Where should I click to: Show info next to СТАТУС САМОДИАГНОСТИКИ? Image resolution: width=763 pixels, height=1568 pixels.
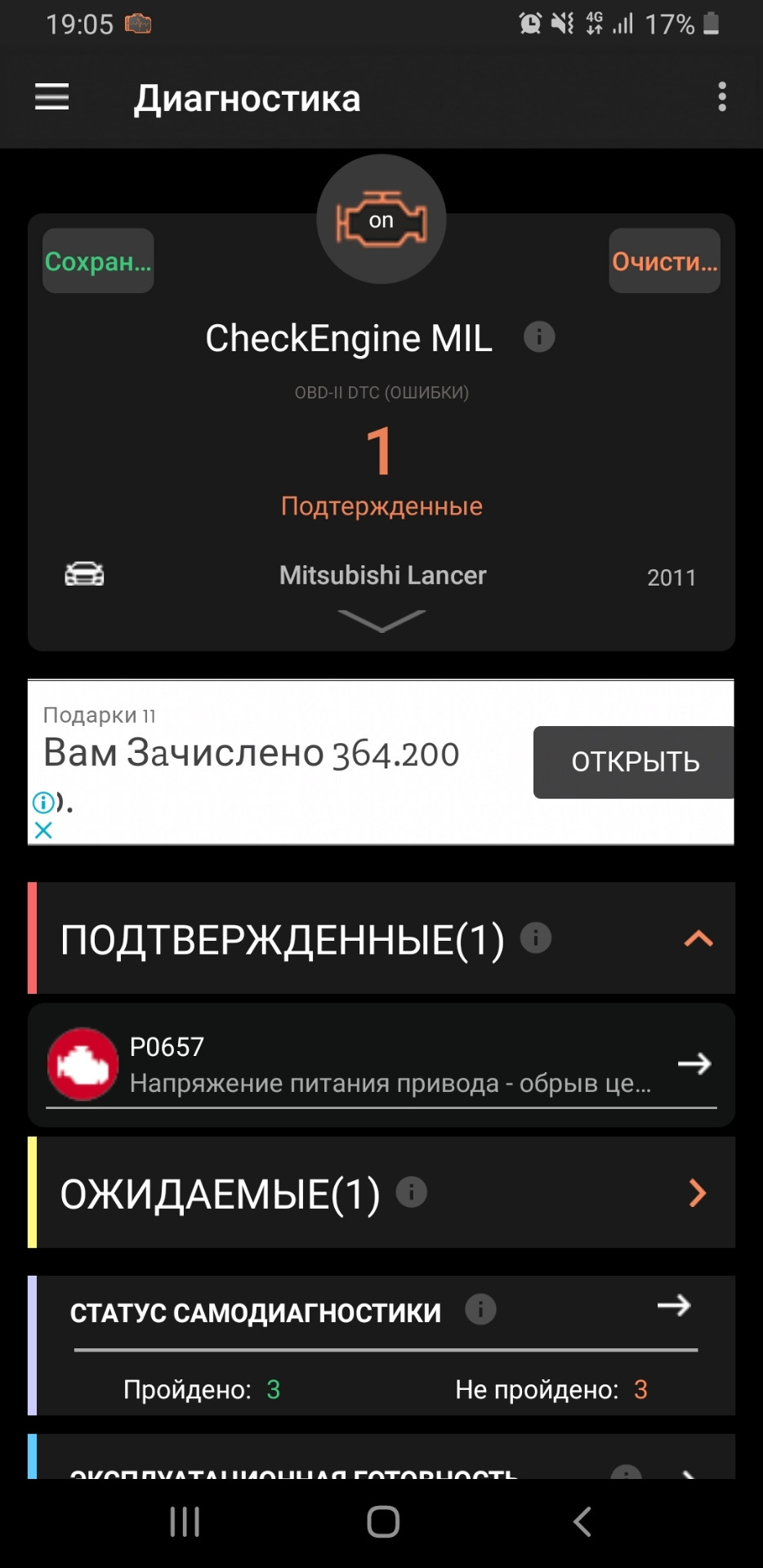pyautogui.click(x=480, y=1309)
